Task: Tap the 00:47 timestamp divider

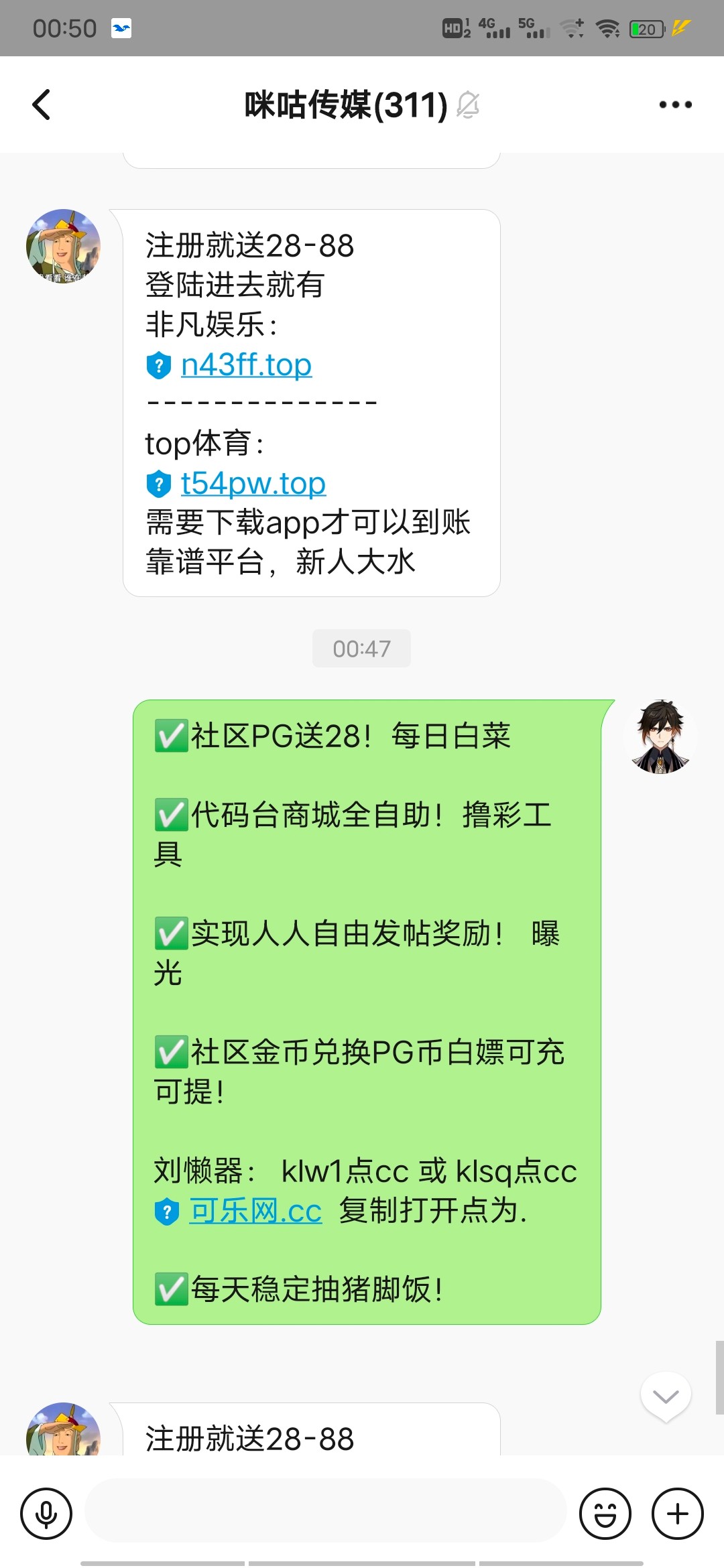Action: tap(361, 647)
